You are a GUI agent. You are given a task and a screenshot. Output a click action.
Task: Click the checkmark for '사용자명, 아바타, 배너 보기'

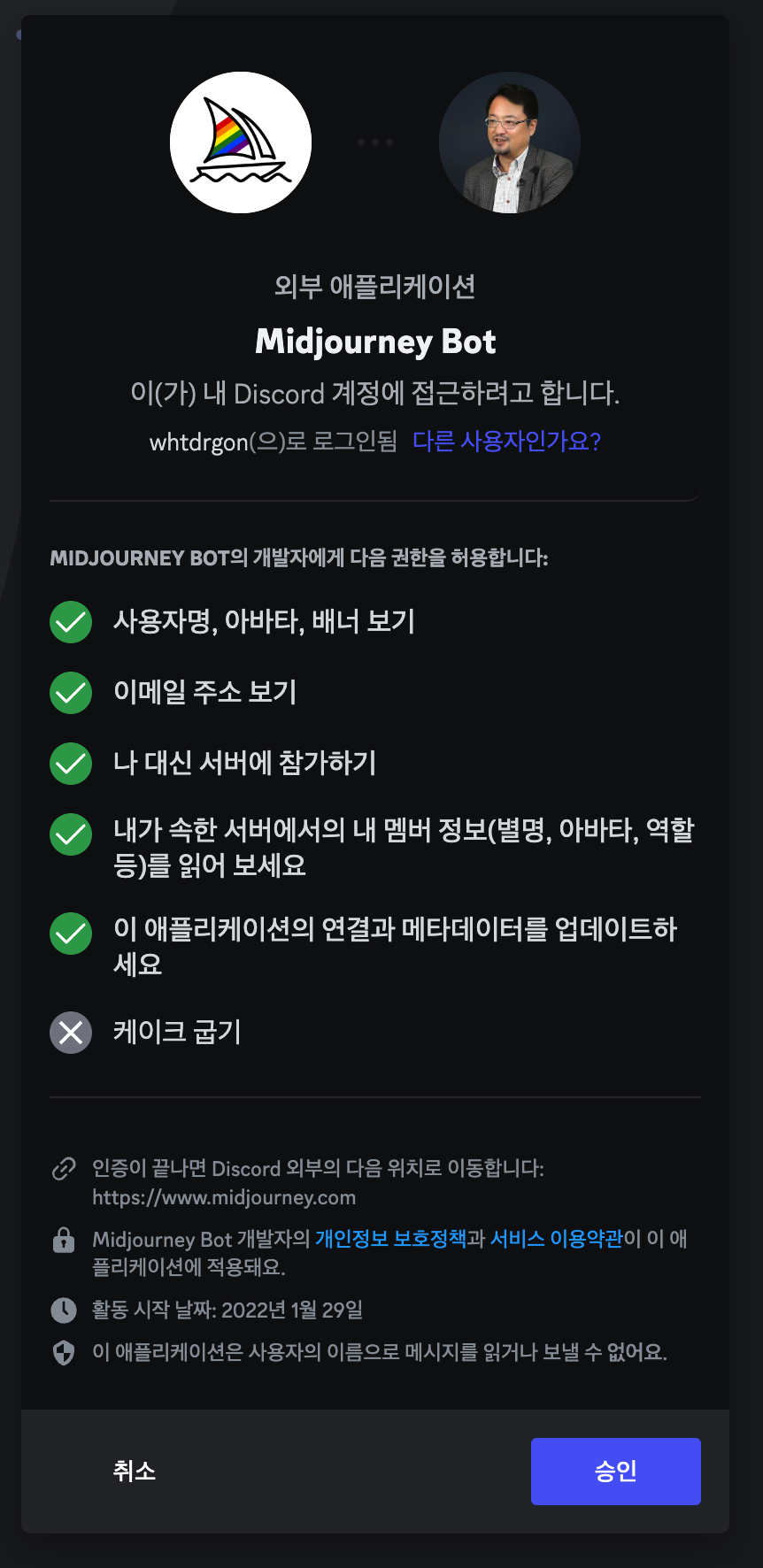71,622
